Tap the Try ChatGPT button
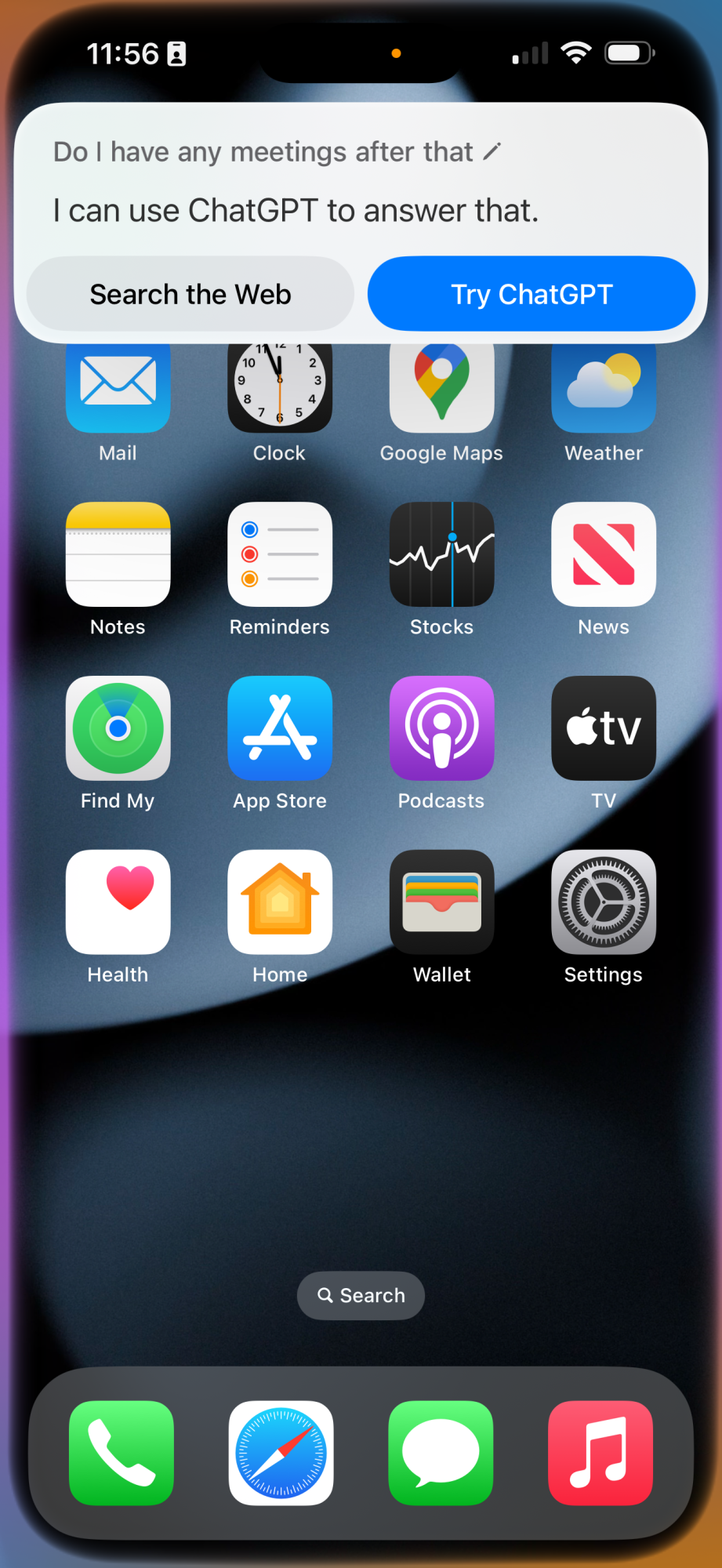Image resolution: width=722 pixels, height=1568 pixels. (531, 294)
